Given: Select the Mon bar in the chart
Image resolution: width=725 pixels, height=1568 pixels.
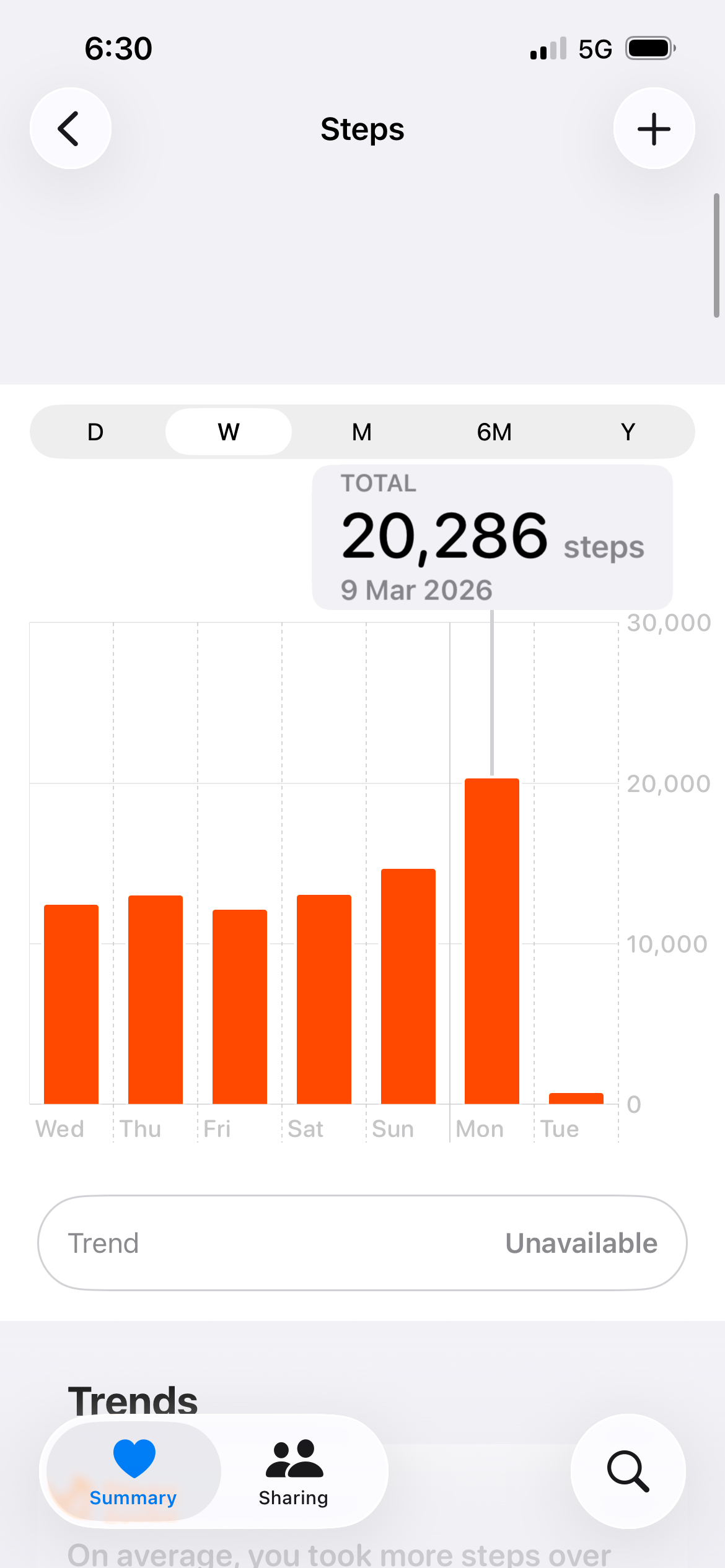Looking at the screenshot, I should (x=492, y=941).
